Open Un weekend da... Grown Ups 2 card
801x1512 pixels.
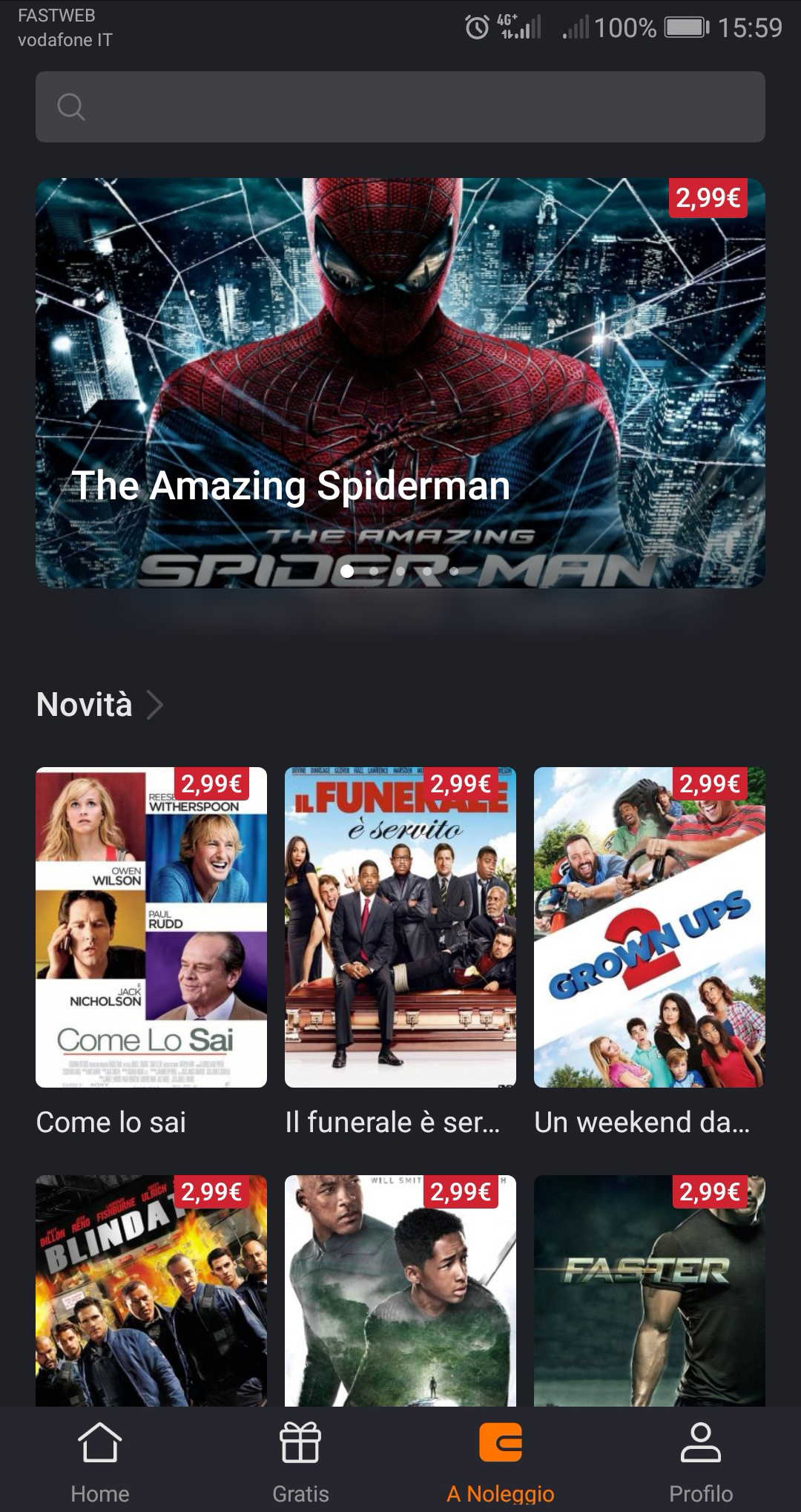(650, 927)
